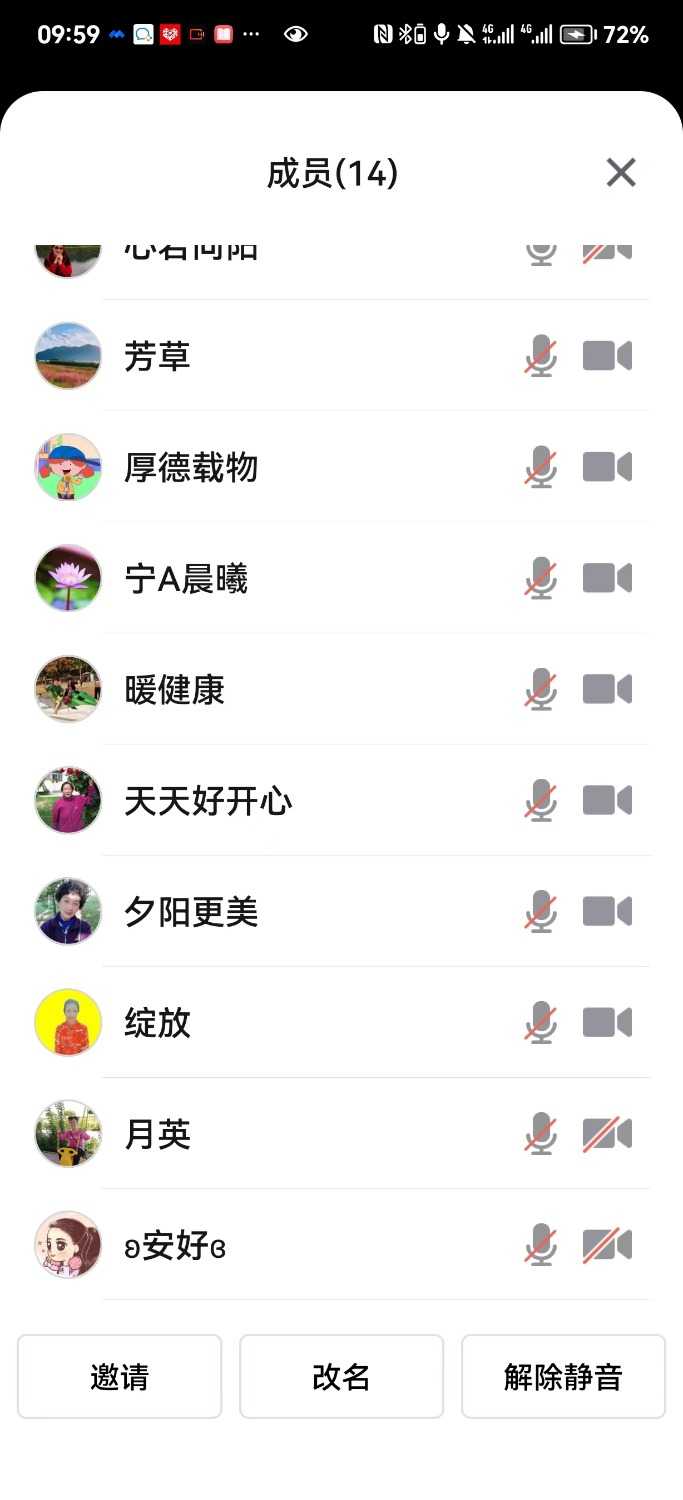The image size is (683, 1500).
Task: Open member 芳草 in the list
Action: pyautogui.click(x=157, y=356)
